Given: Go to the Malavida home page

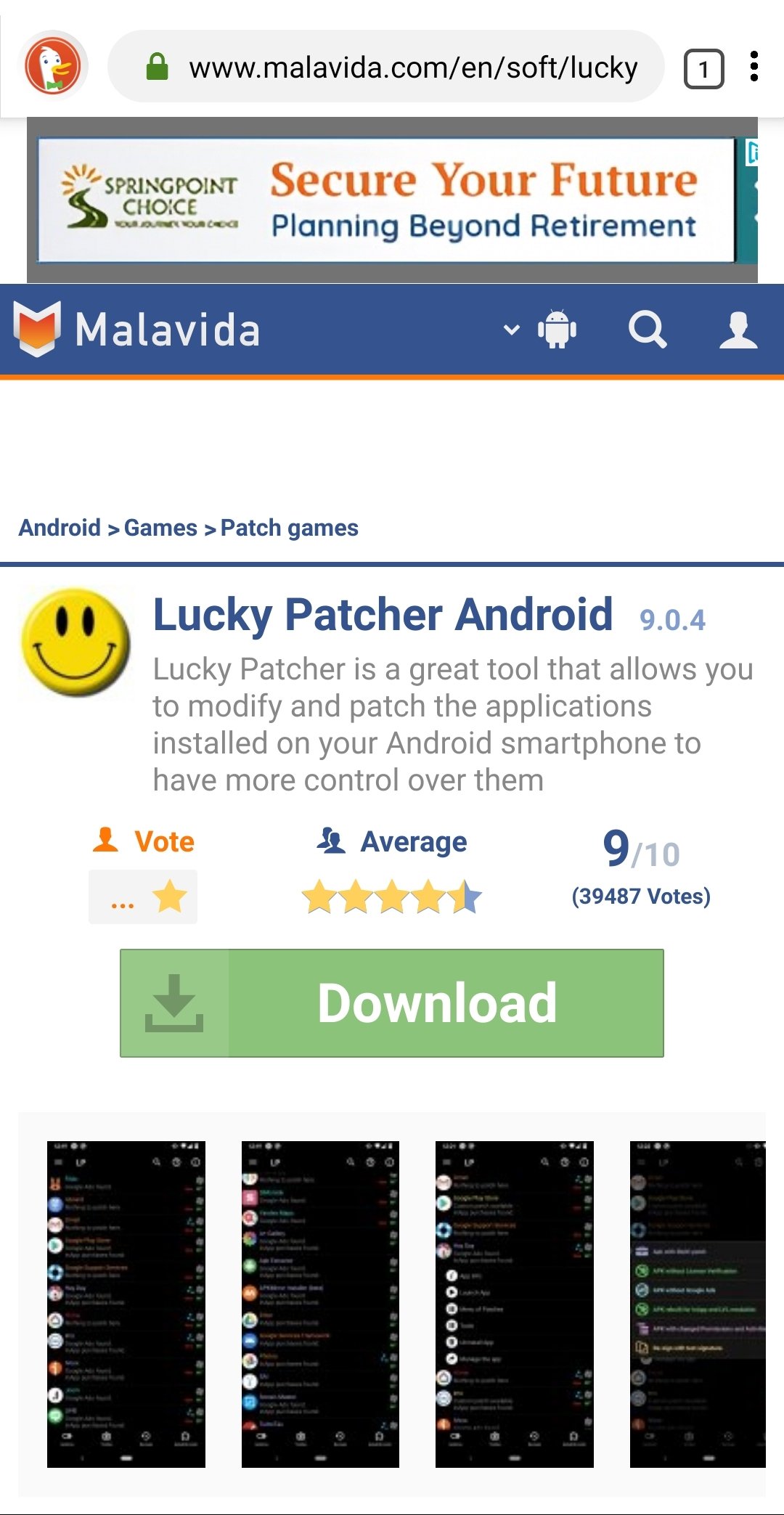Looking at the screenshot, I should click(x=136, y=330).
